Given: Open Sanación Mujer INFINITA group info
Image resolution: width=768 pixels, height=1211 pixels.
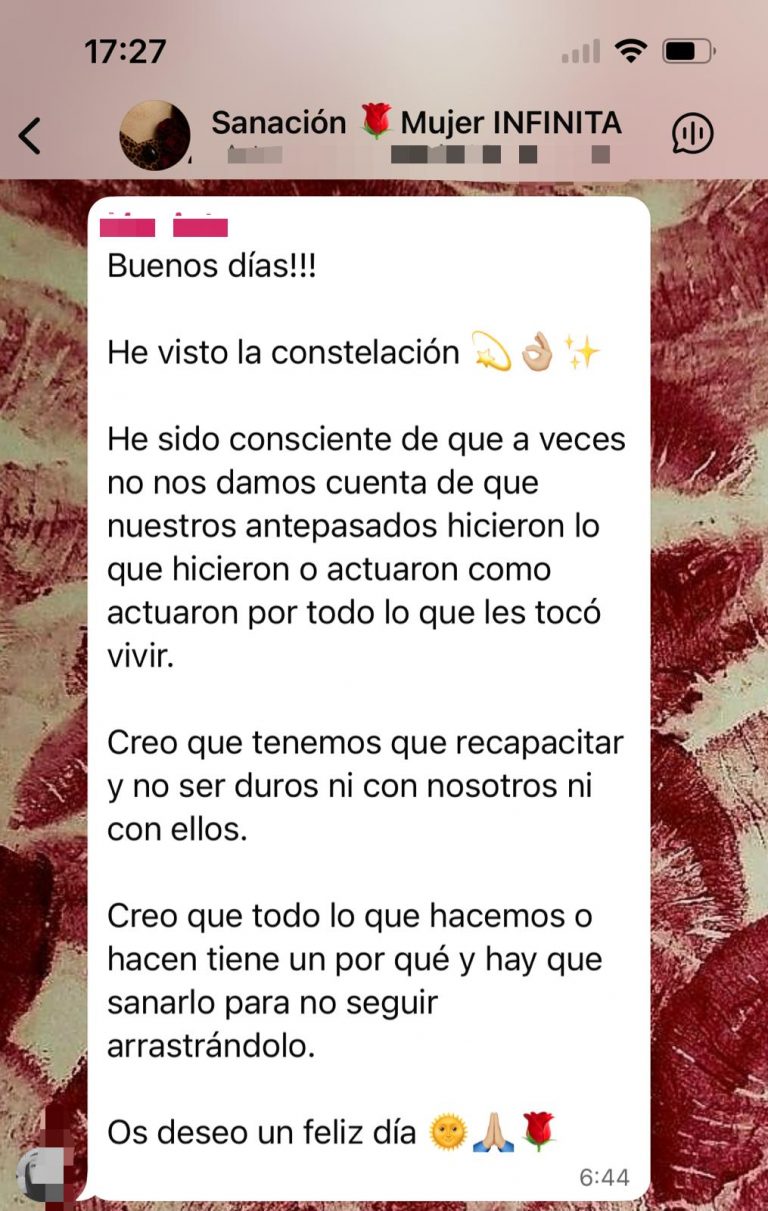Looking at the screenshot, I should (x=416, y=124).
